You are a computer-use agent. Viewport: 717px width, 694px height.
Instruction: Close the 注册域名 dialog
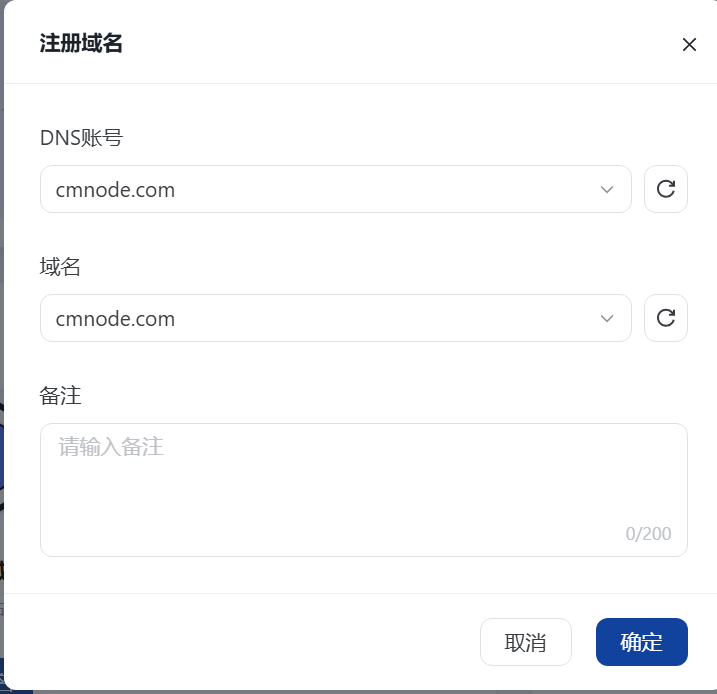688,44
